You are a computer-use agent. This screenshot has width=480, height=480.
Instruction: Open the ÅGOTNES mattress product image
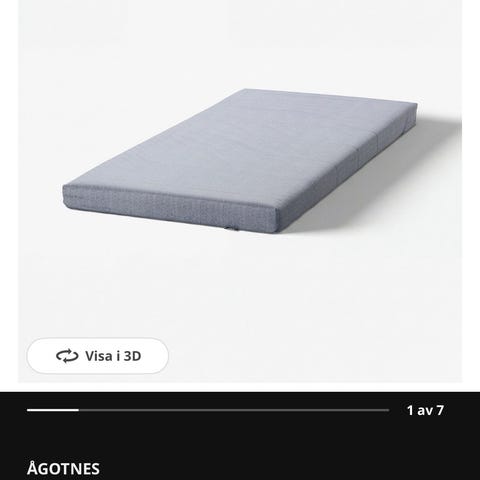point(240,191)
